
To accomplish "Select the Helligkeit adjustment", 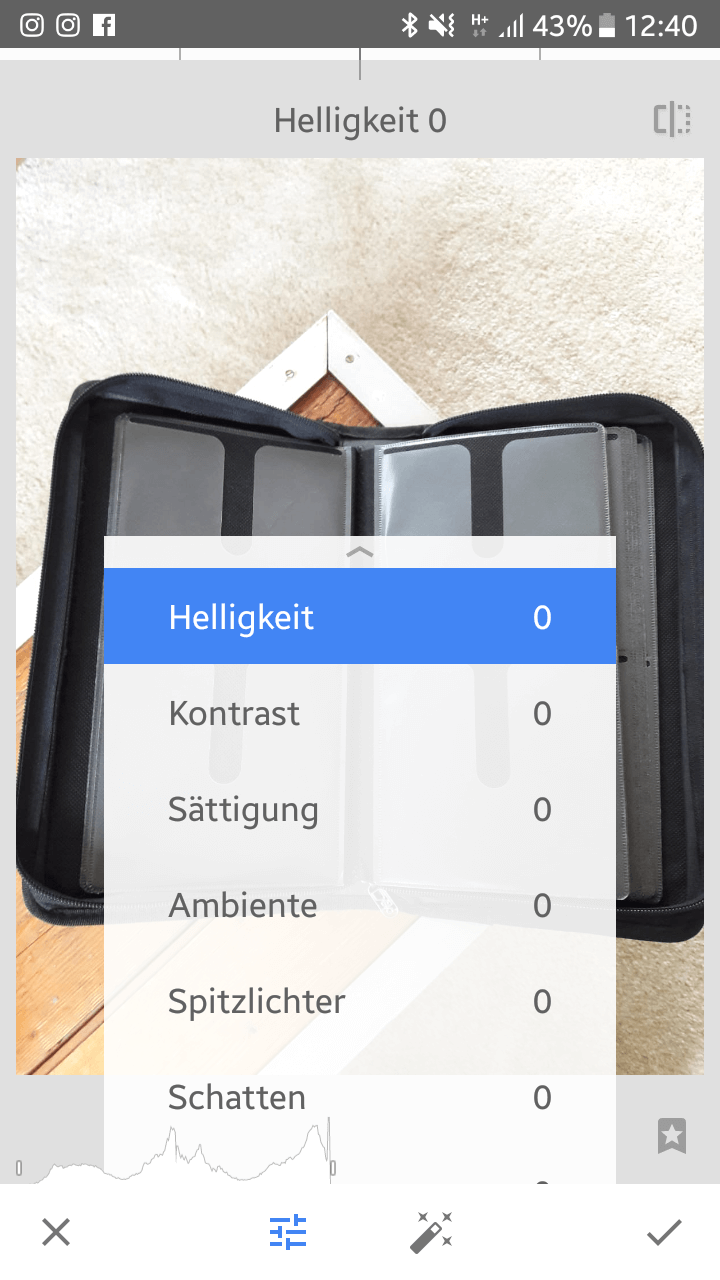I will pyautogui.click(x=359, y=617).
